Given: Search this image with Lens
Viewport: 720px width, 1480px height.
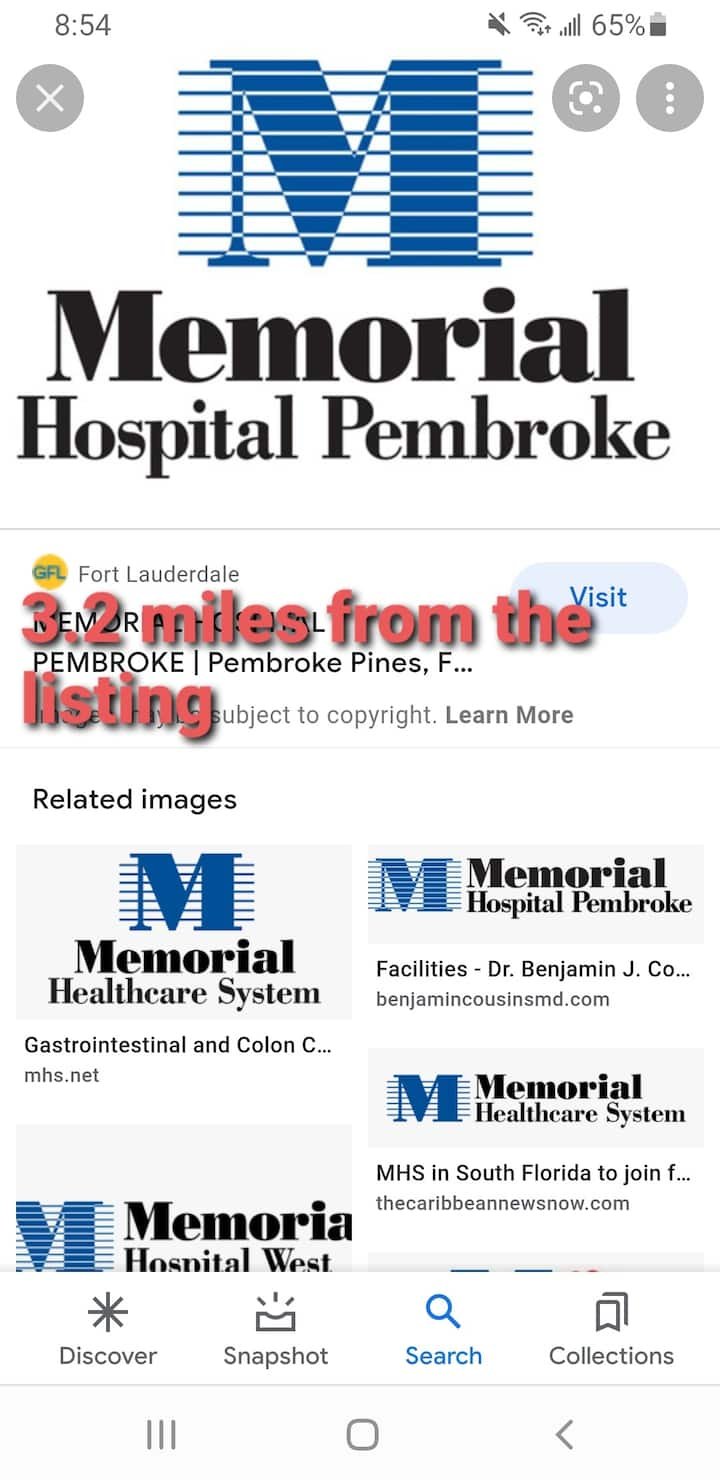Looking at the screenshot, I should pos(586,98).
